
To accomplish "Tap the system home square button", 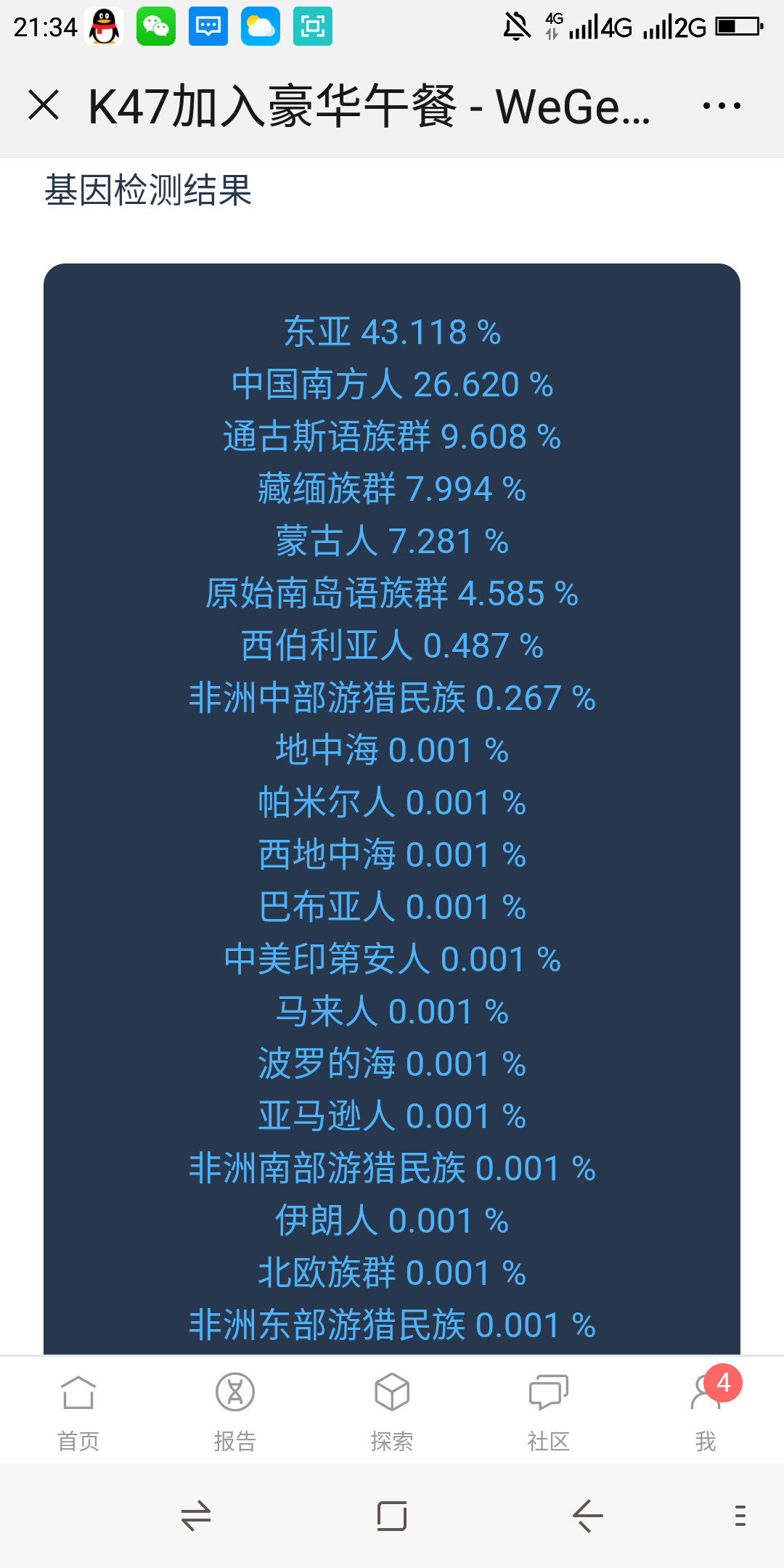I will click(392, 1516).
